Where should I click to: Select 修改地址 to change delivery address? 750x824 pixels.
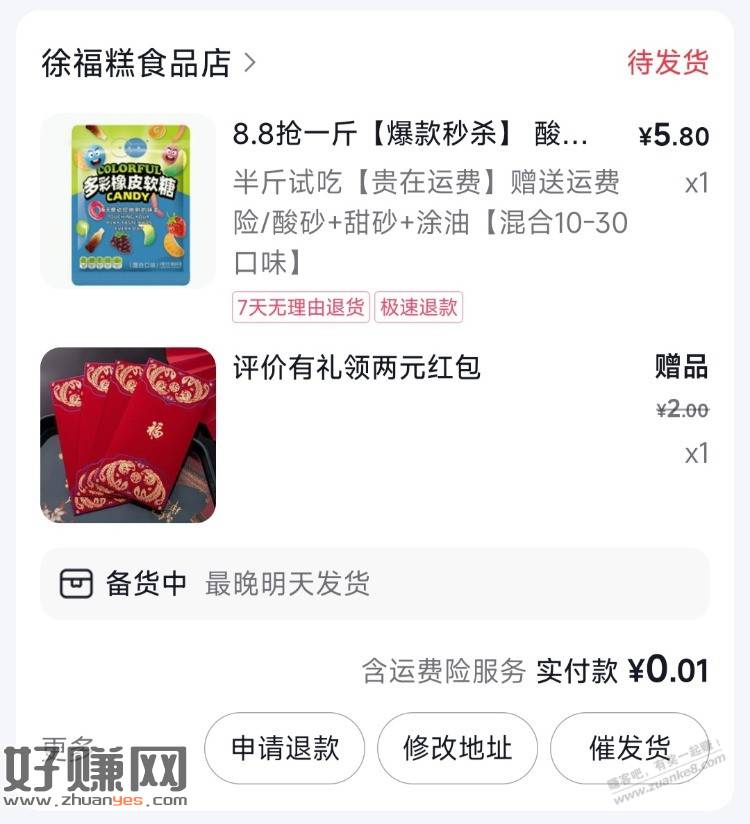click(x=457, y=748)
